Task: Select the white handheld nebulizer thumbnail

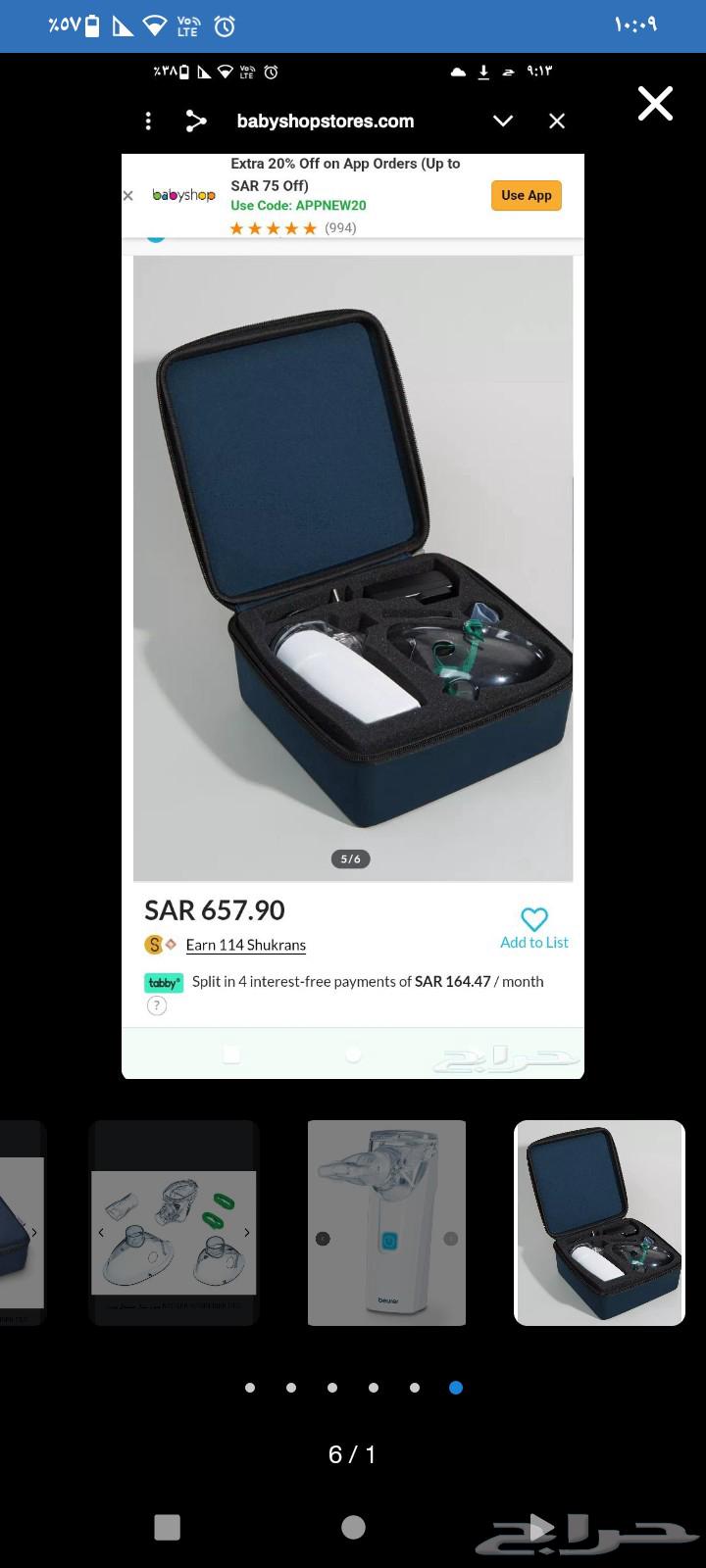Action: click(x=386, y=1223)
